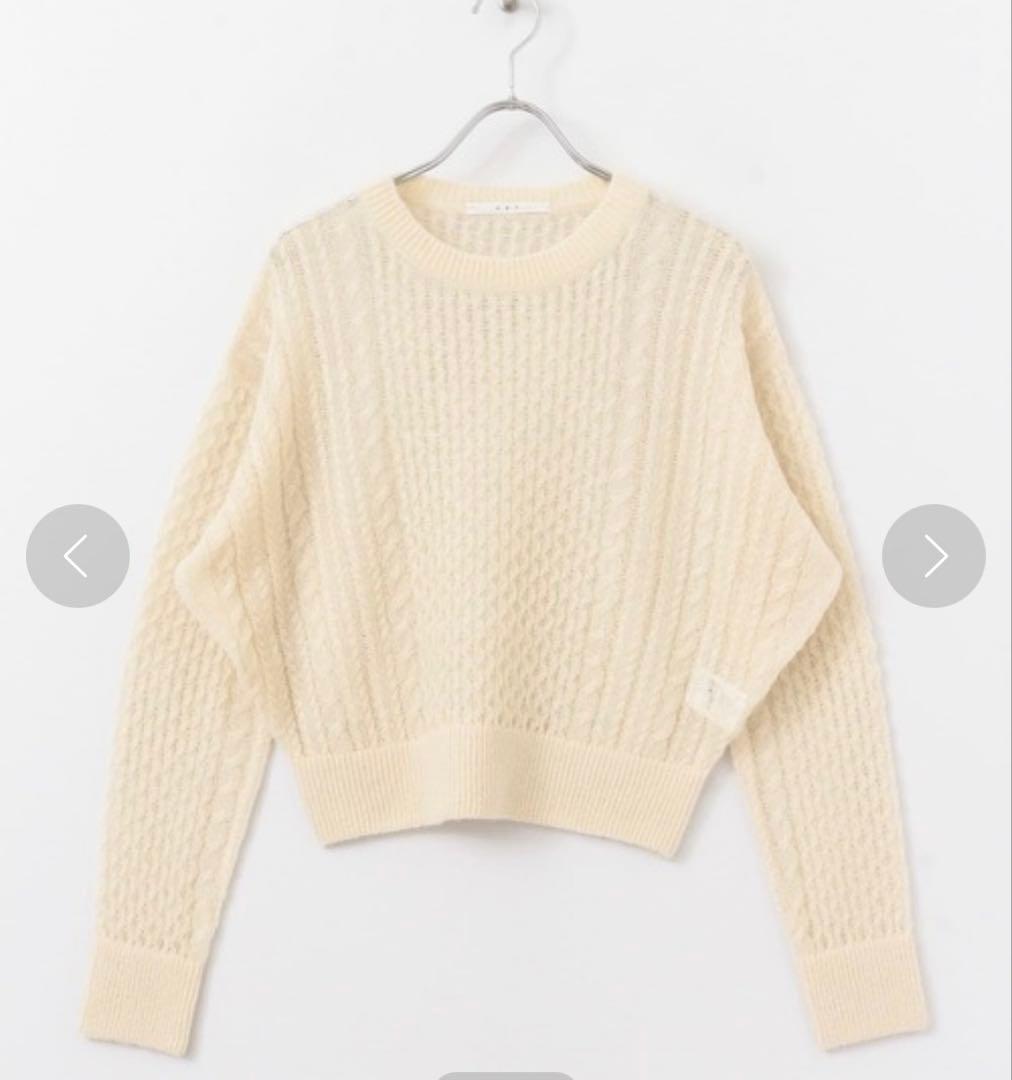The width and height of the screenshot is (1012, 1080).
Task: Show the next product photo
Action: (x=933, y=556)
